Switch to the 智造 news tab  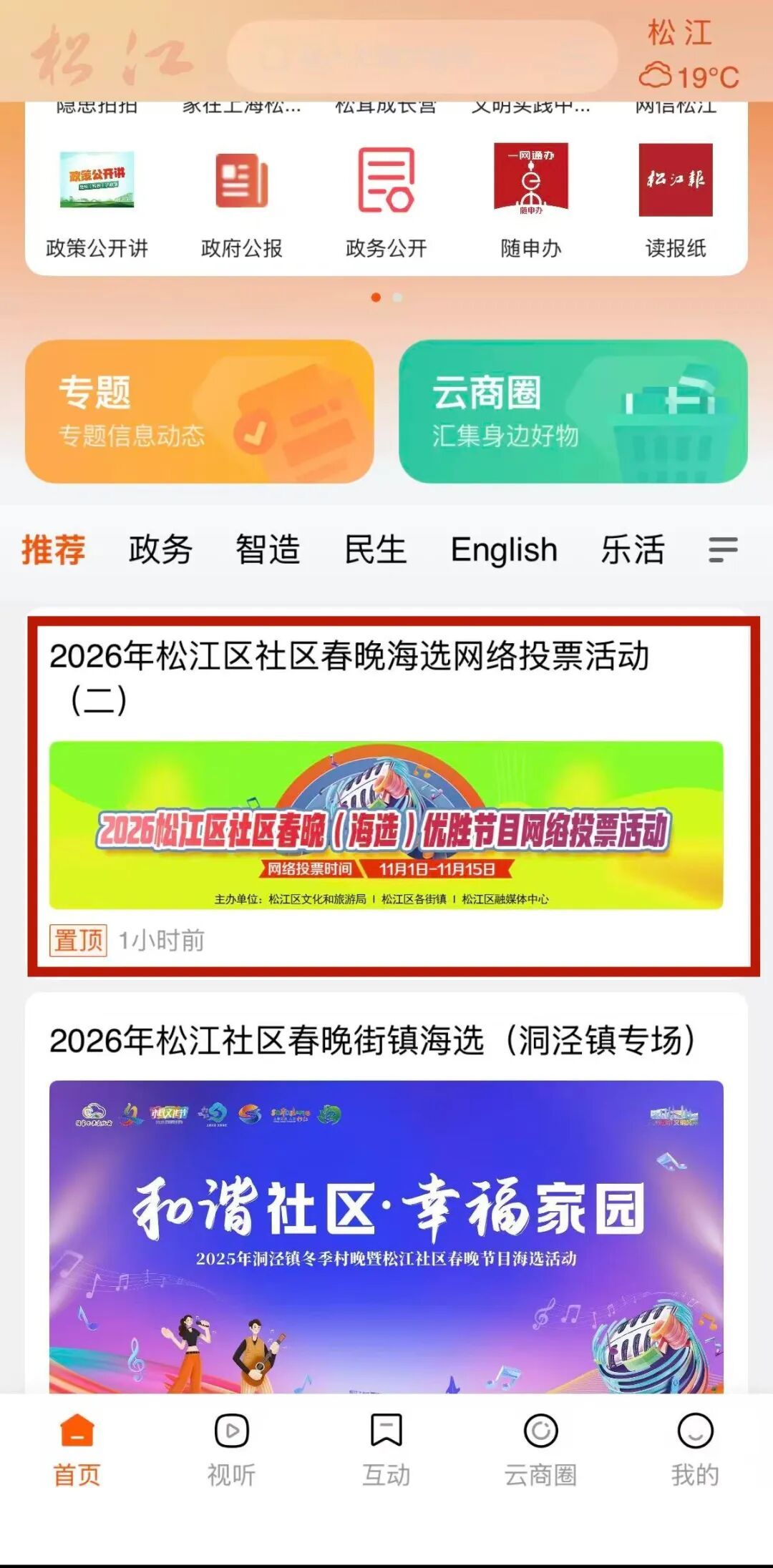click(268, 549)
